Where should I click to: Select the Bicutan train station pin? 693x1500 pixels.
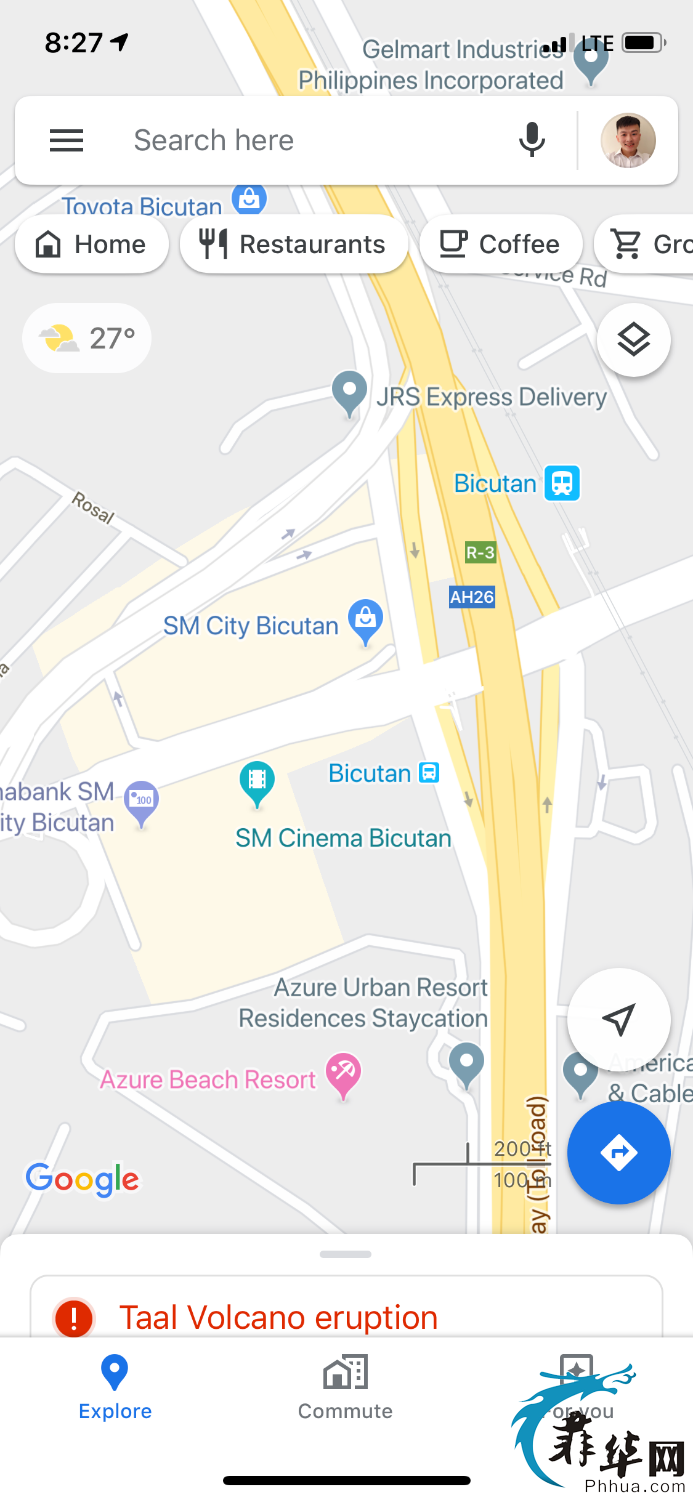point(562,483)
